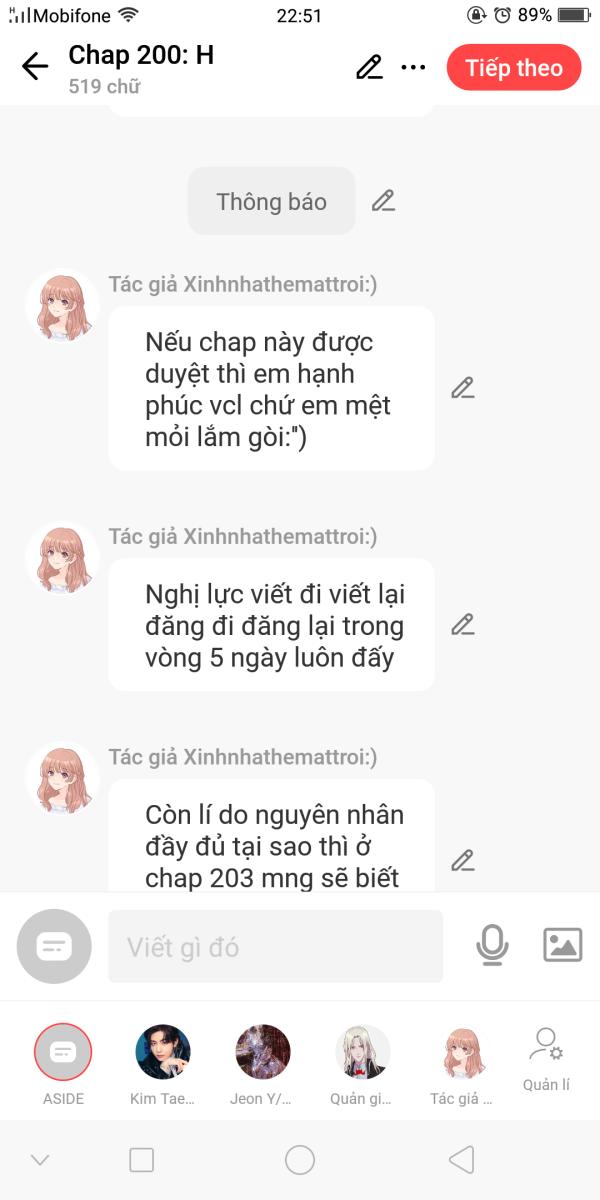The image size is (600, 1200).
Task: Edit the message starting 'Nghị lực viết đi'
Action: 462,625
